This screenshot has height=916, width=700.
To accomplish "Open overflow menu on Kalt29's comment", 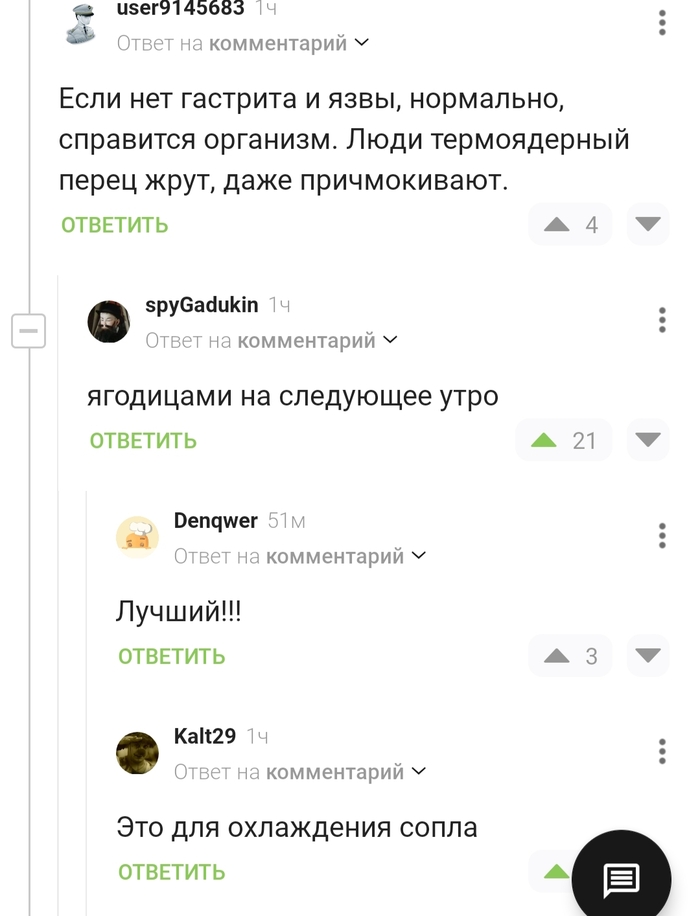I will (x=662, y=752).
